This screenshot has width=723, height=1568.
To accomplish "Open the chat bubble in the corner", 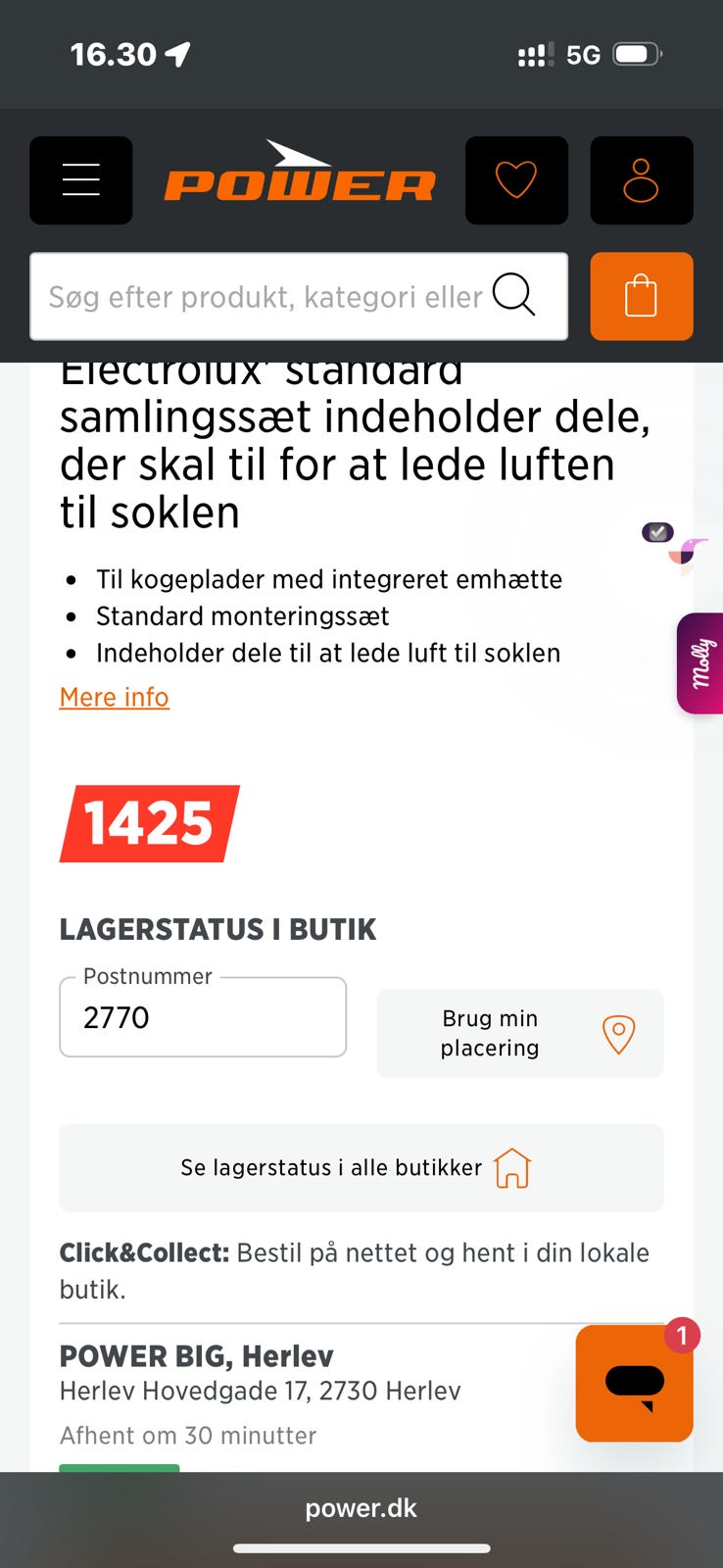I will tap(634, 1384).
